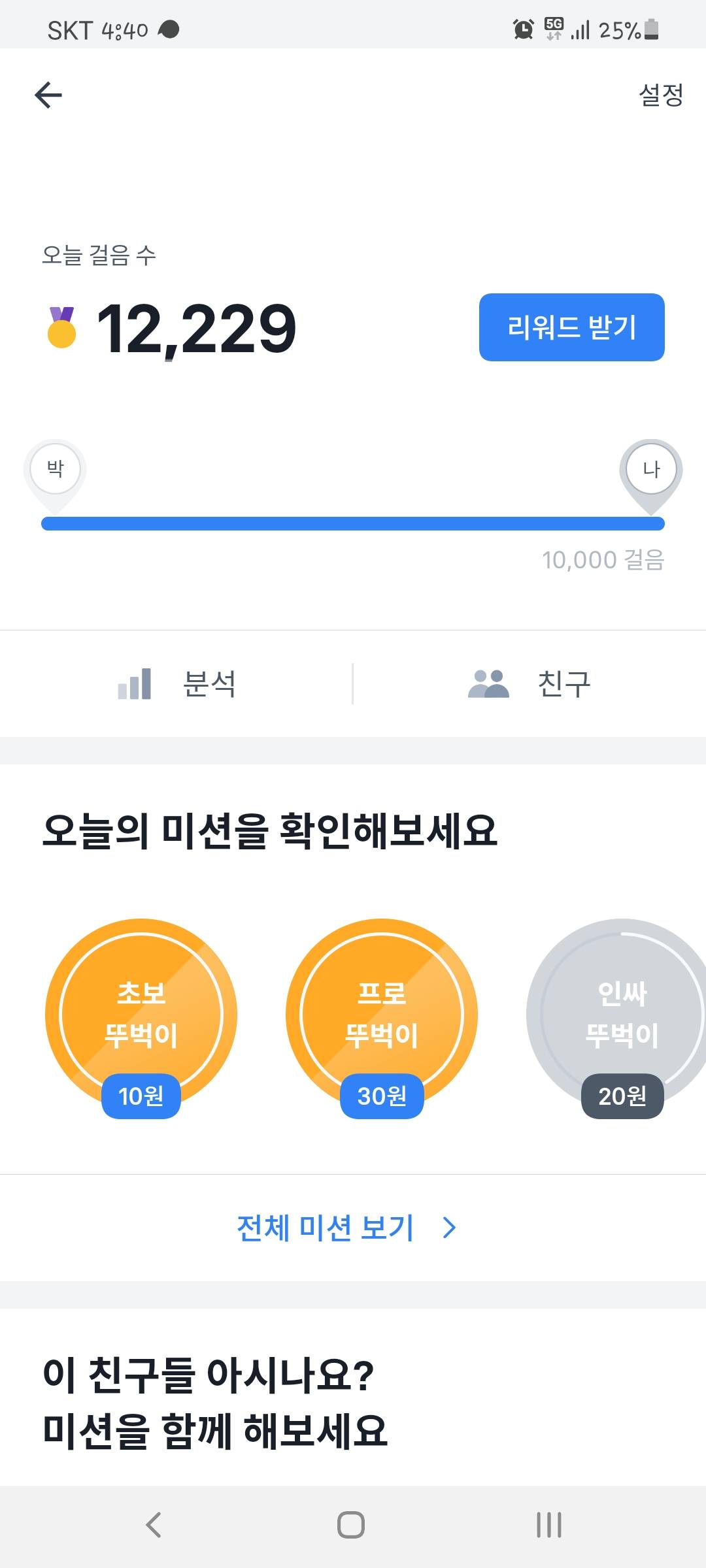Open the 친구 friends section

click(529, 684)
